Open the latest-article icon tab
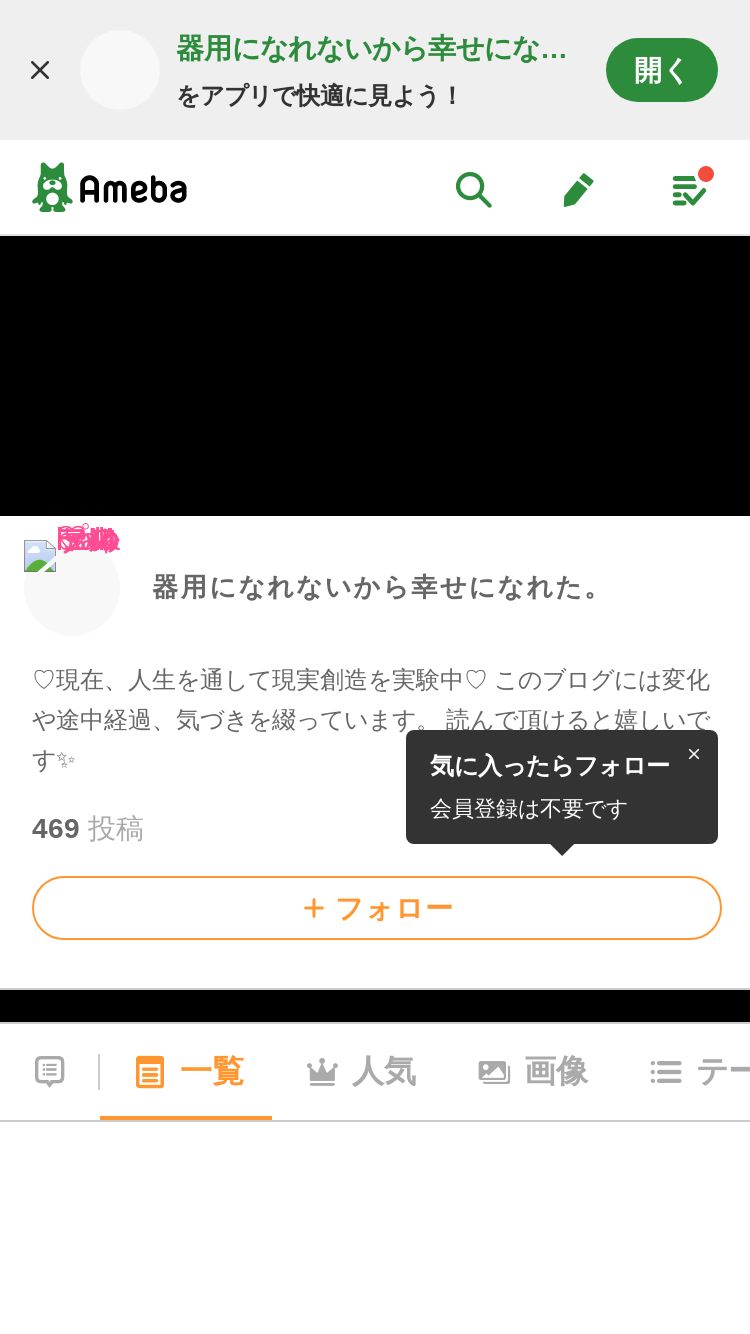This screenshot has height=1334, width=750. click(50, 1072)
